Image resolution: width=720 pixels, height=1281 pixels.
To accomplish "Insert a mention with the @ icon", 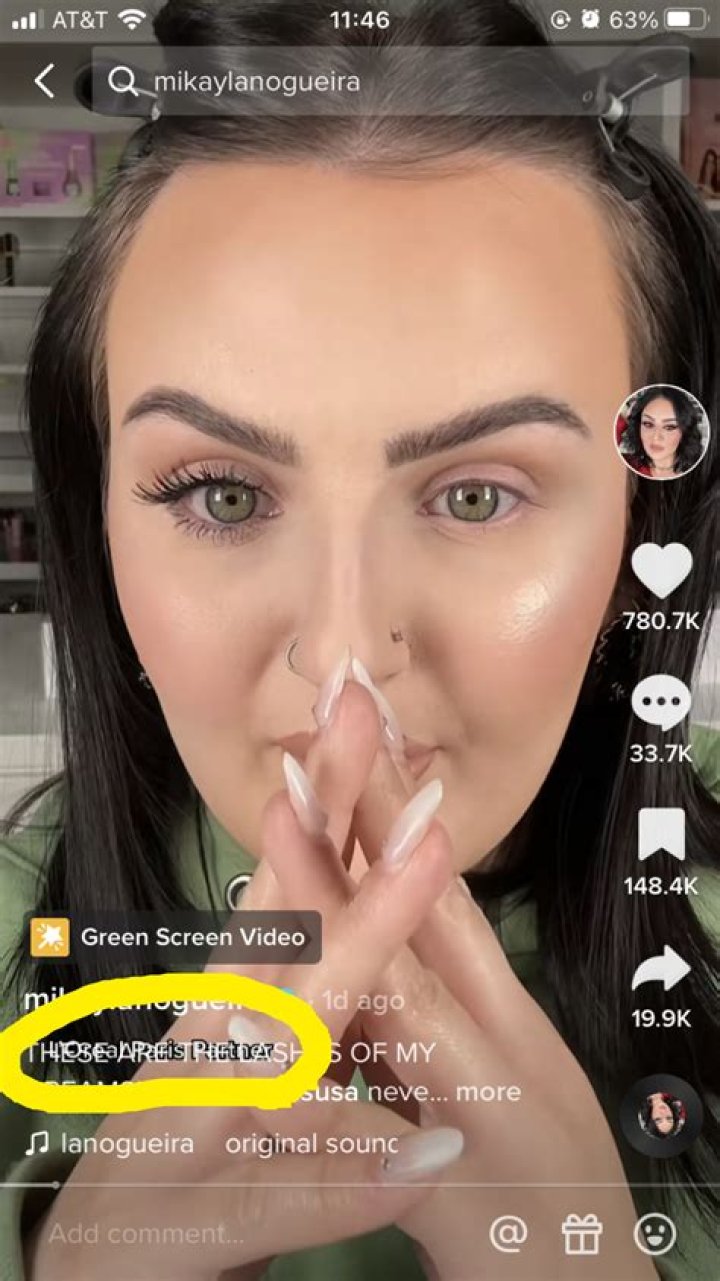I will (x=508, y=1234).
